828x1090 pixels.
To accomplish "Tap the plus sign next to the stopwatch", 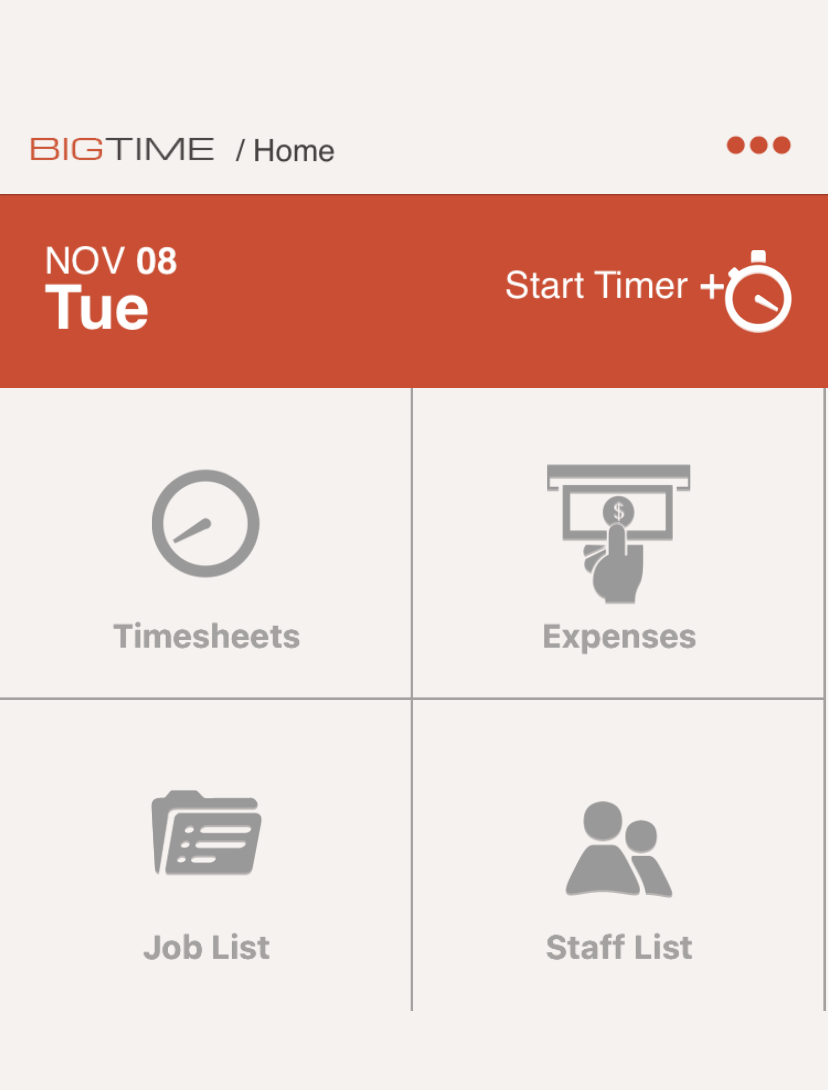I will tap(712, 287).
